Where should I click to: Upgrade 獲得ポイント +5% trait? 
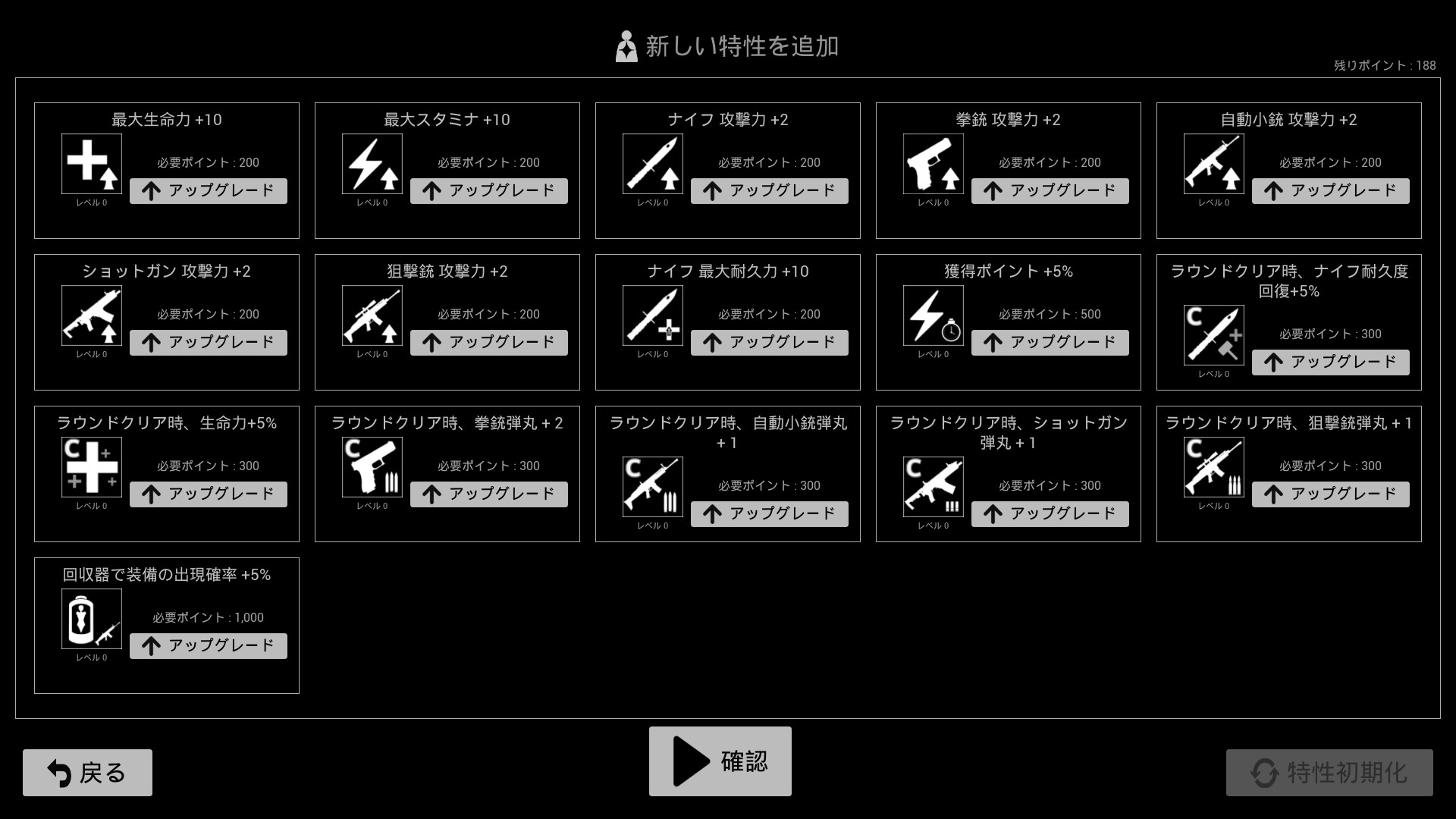[x=1050, y=343]
